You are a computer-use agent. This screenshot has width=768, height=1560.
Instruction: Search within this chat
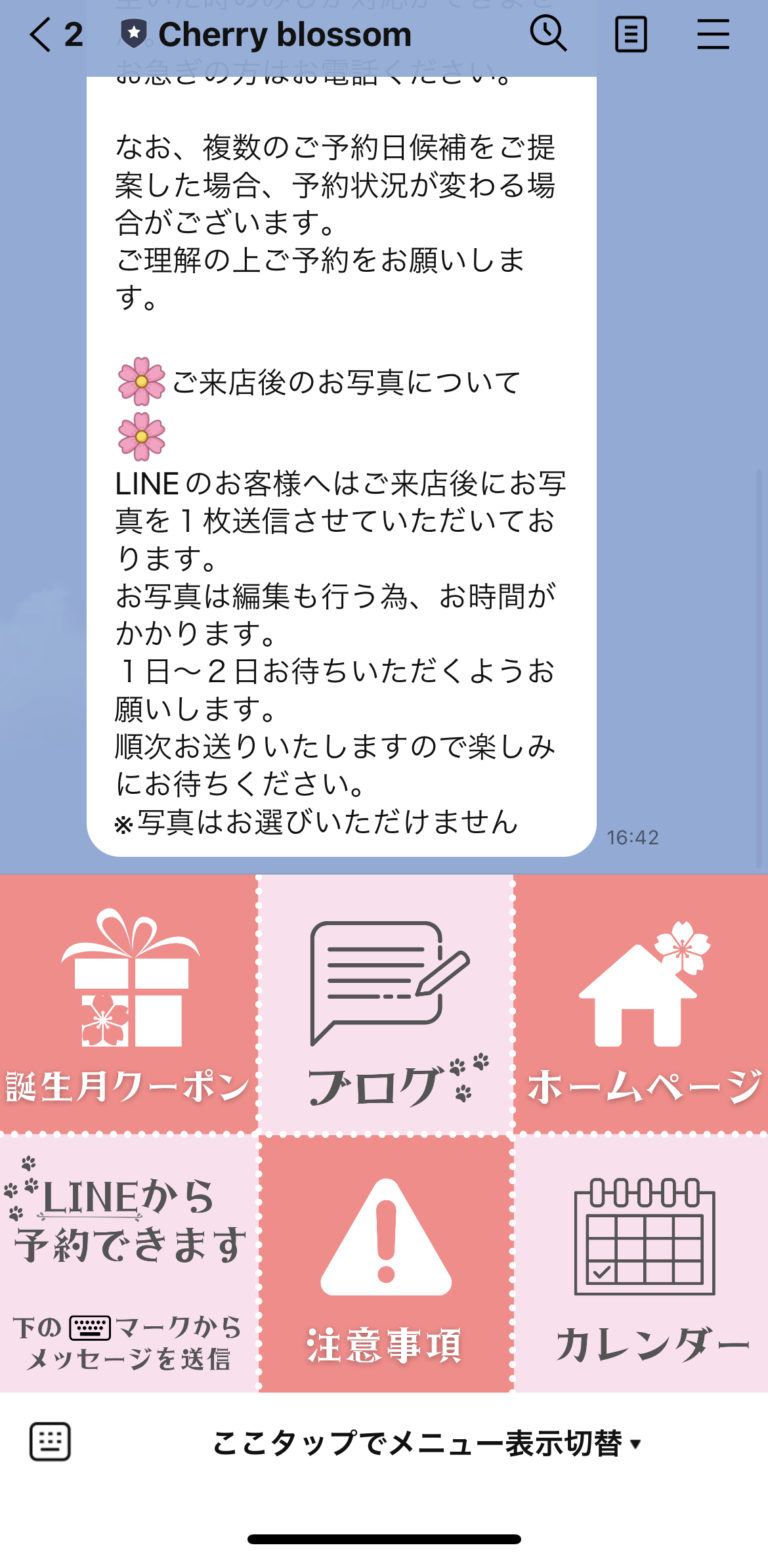(547, 35)
